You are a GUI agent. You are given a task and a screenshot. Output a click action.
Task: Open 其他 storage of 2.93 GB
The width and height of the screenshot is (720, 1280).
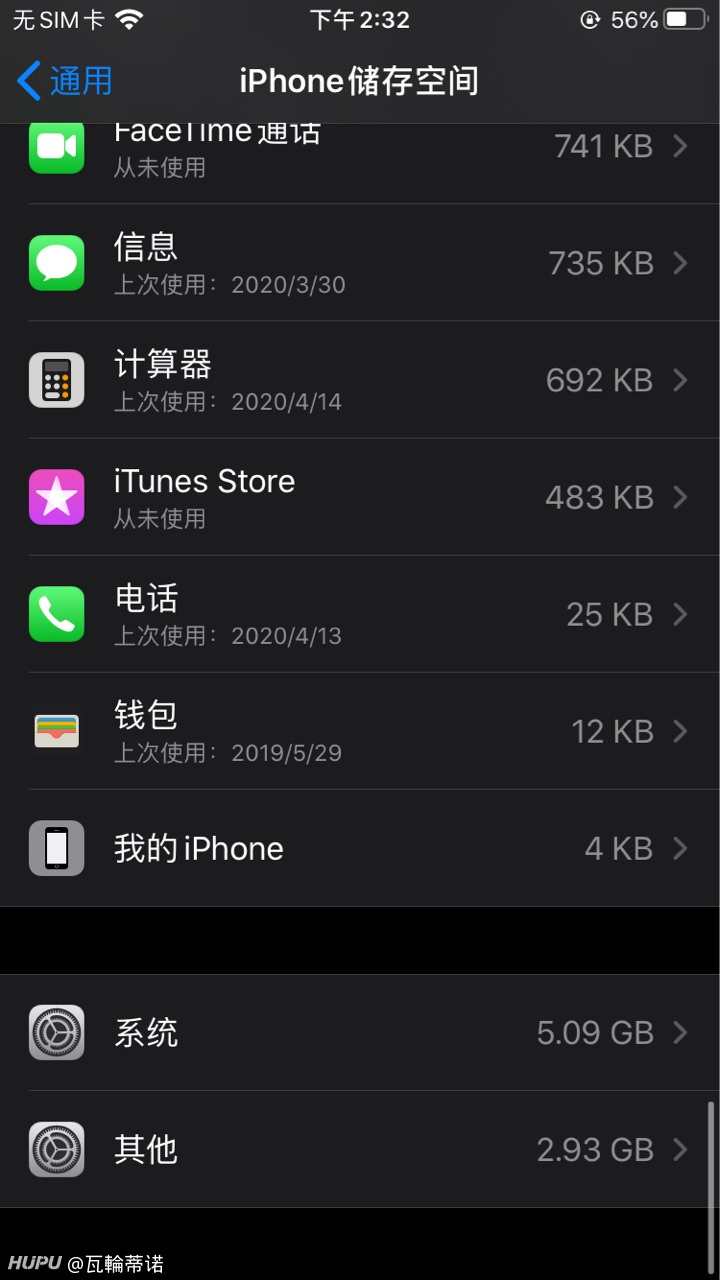click(x=360, y=1149)
